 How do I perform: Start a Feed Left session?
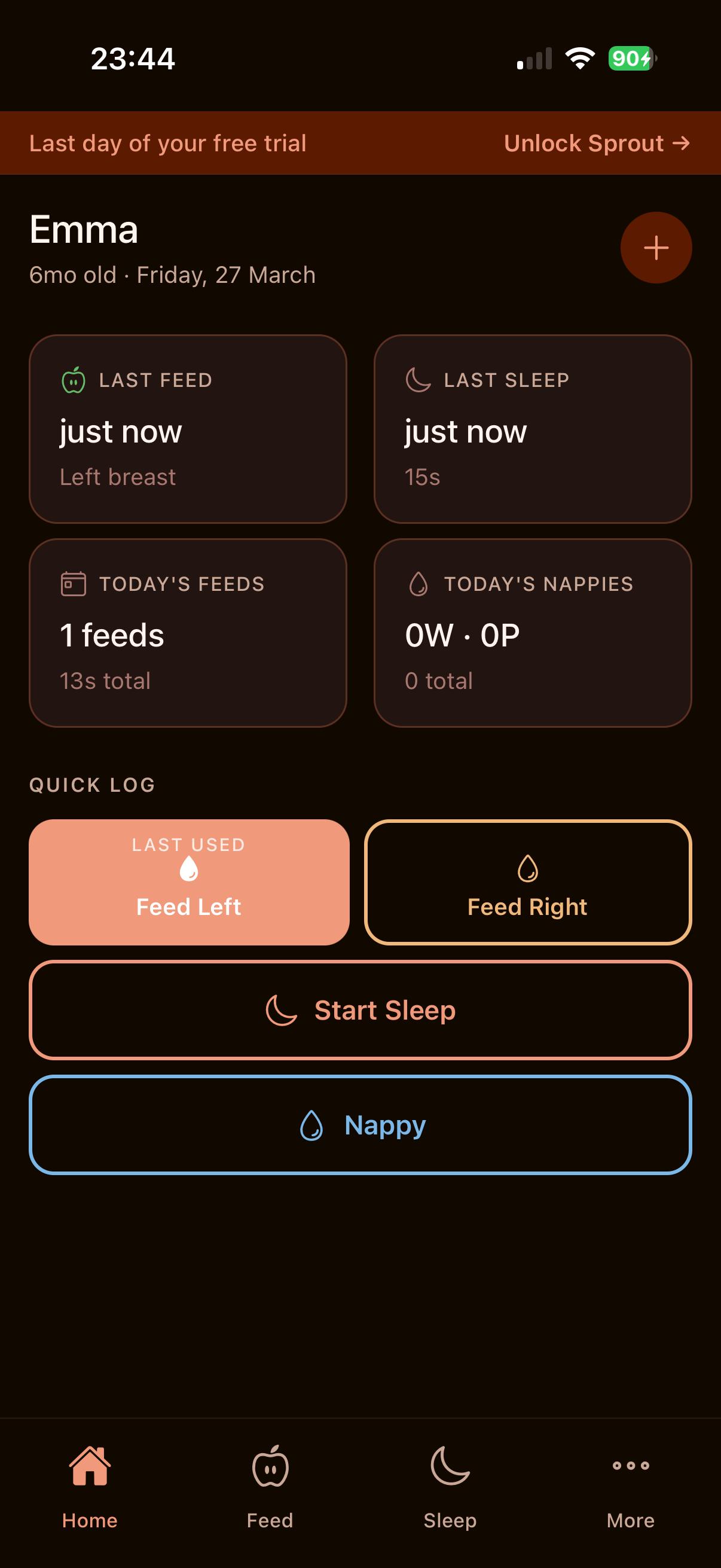[x=188, y=882]
